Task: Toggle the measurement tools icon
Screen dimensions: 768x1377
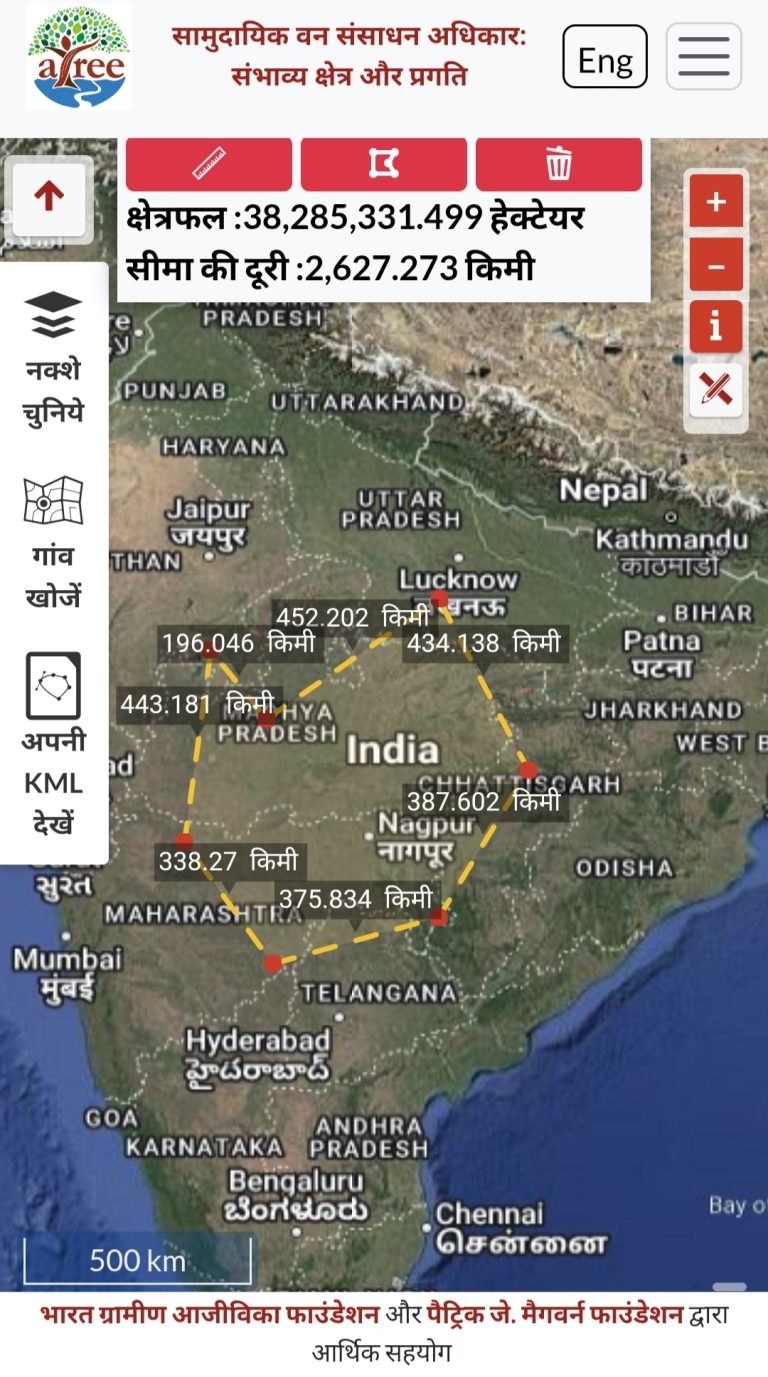Action: 716,390
